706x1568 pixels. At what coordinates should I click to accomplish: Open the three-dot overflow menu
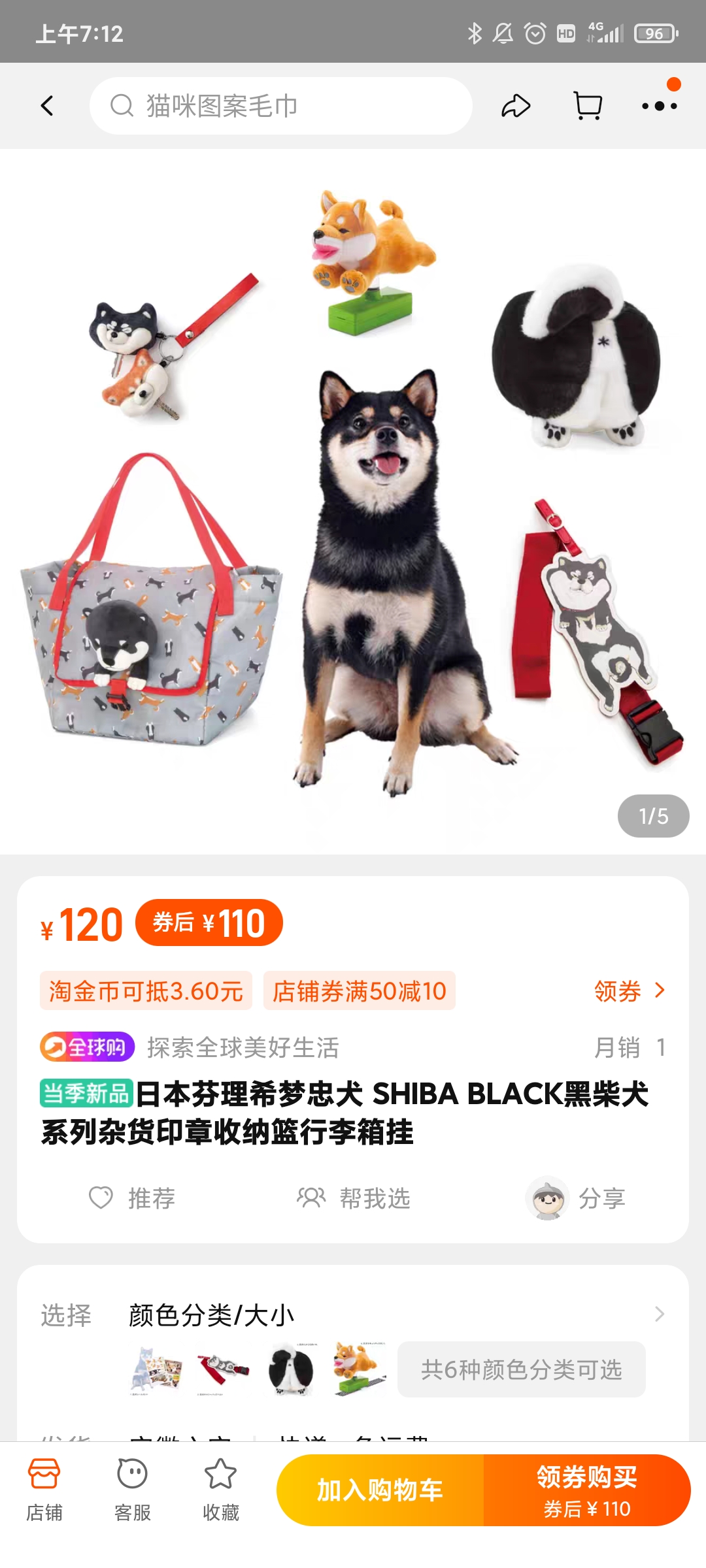click(x=659, y=106)
